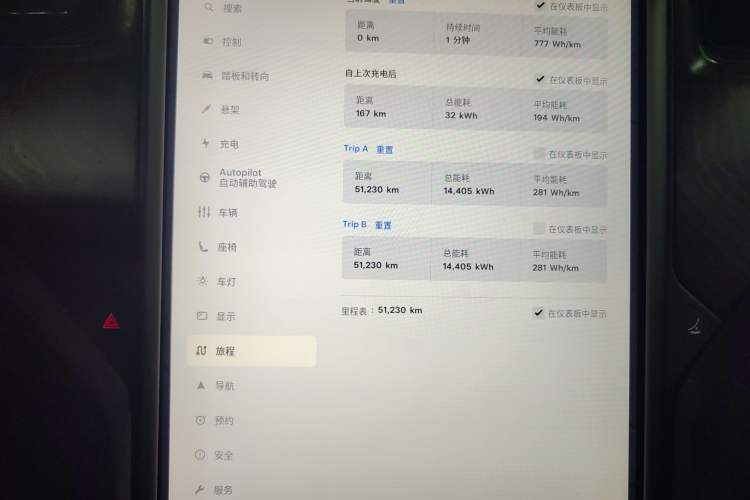The height and width of the screenshot is (500, 750).
Task: Open 安全 safety settings
Action: (223, 455)
